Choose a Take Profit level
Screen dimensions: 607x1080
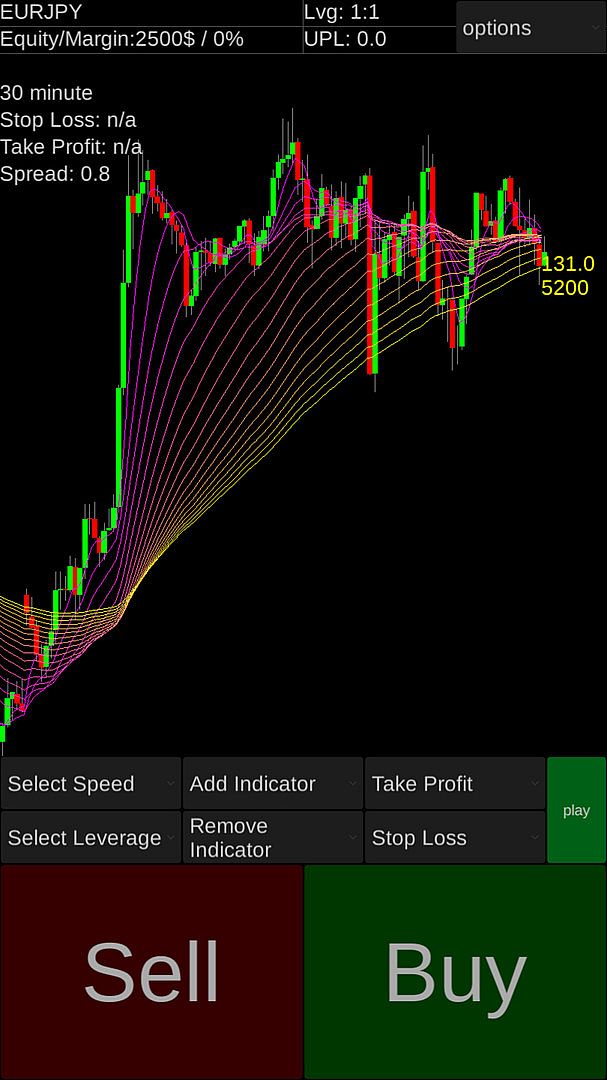click(455, 784)
